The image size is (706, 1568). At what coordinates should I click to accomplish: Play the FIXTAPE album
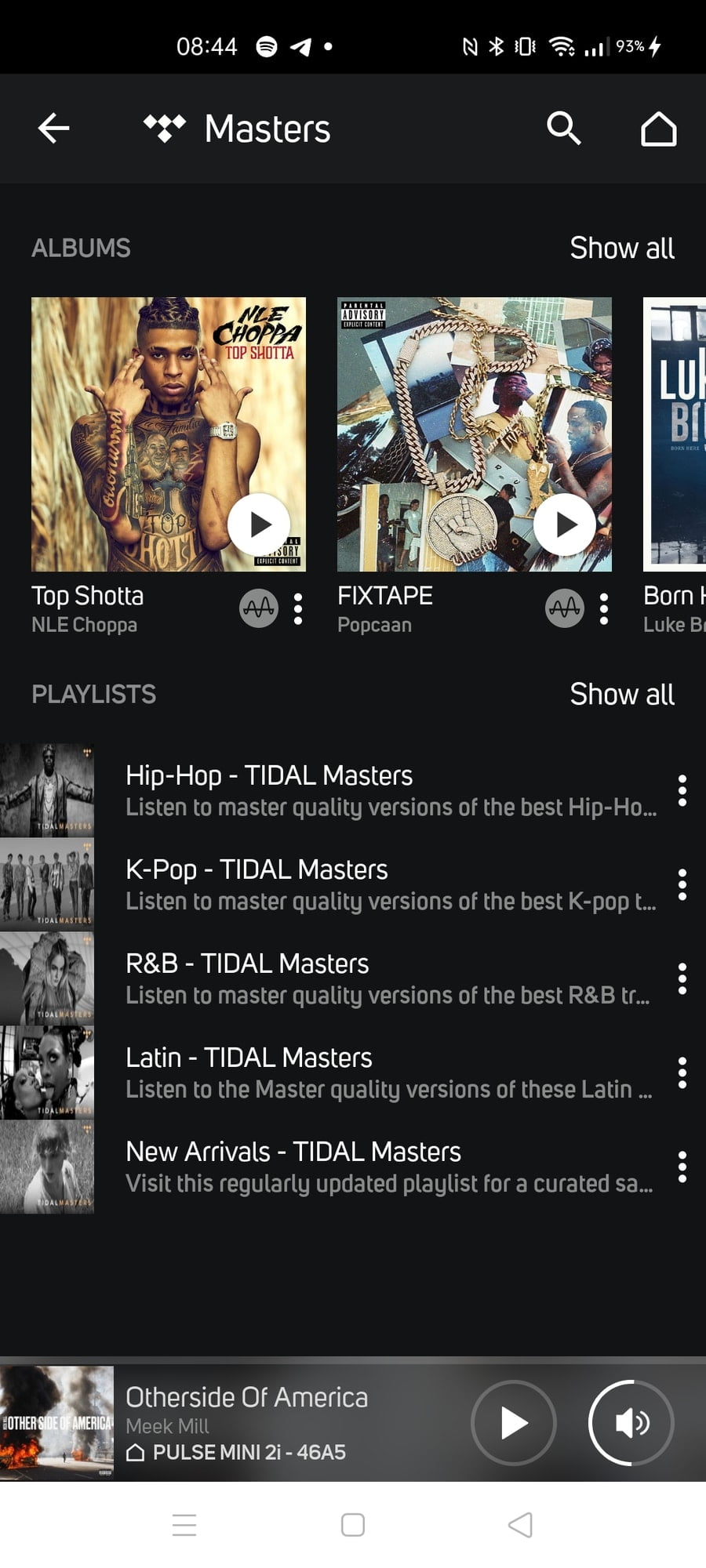(x=565, y=524)
